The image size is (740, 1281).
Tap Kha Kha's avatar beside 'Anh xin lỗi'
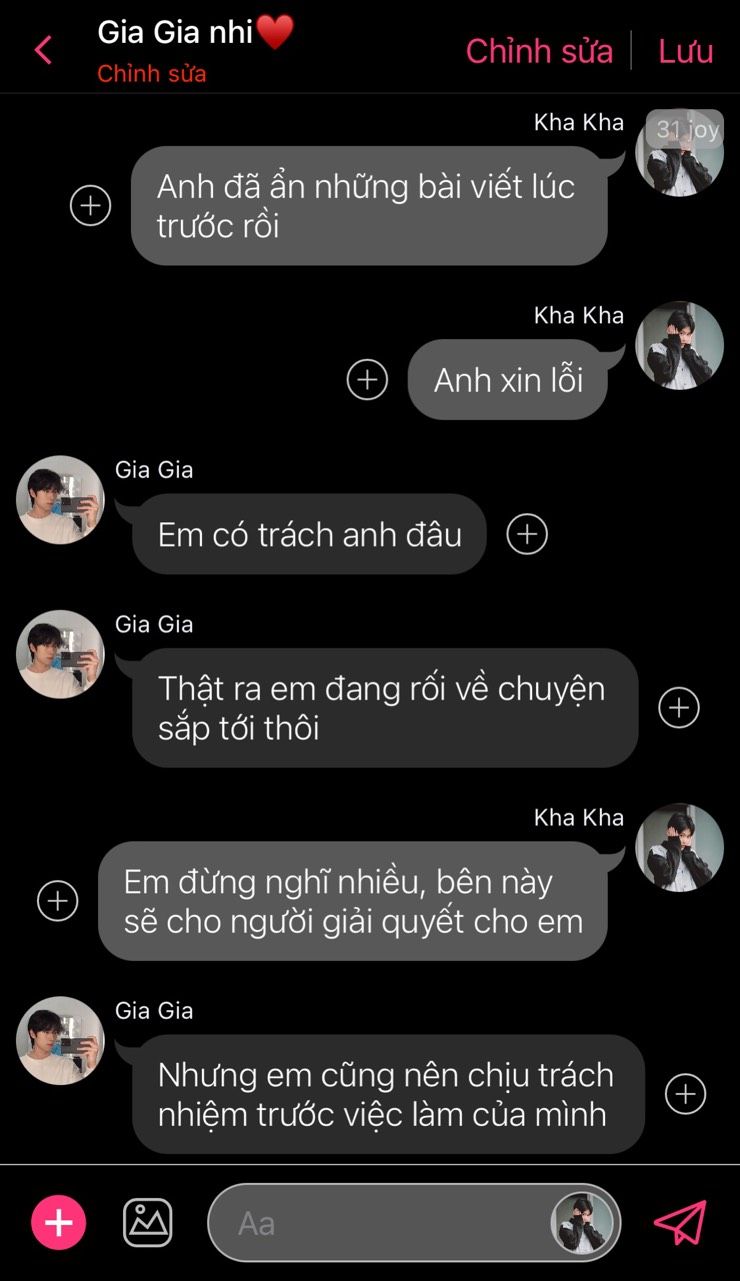click(x=680, y=346)
